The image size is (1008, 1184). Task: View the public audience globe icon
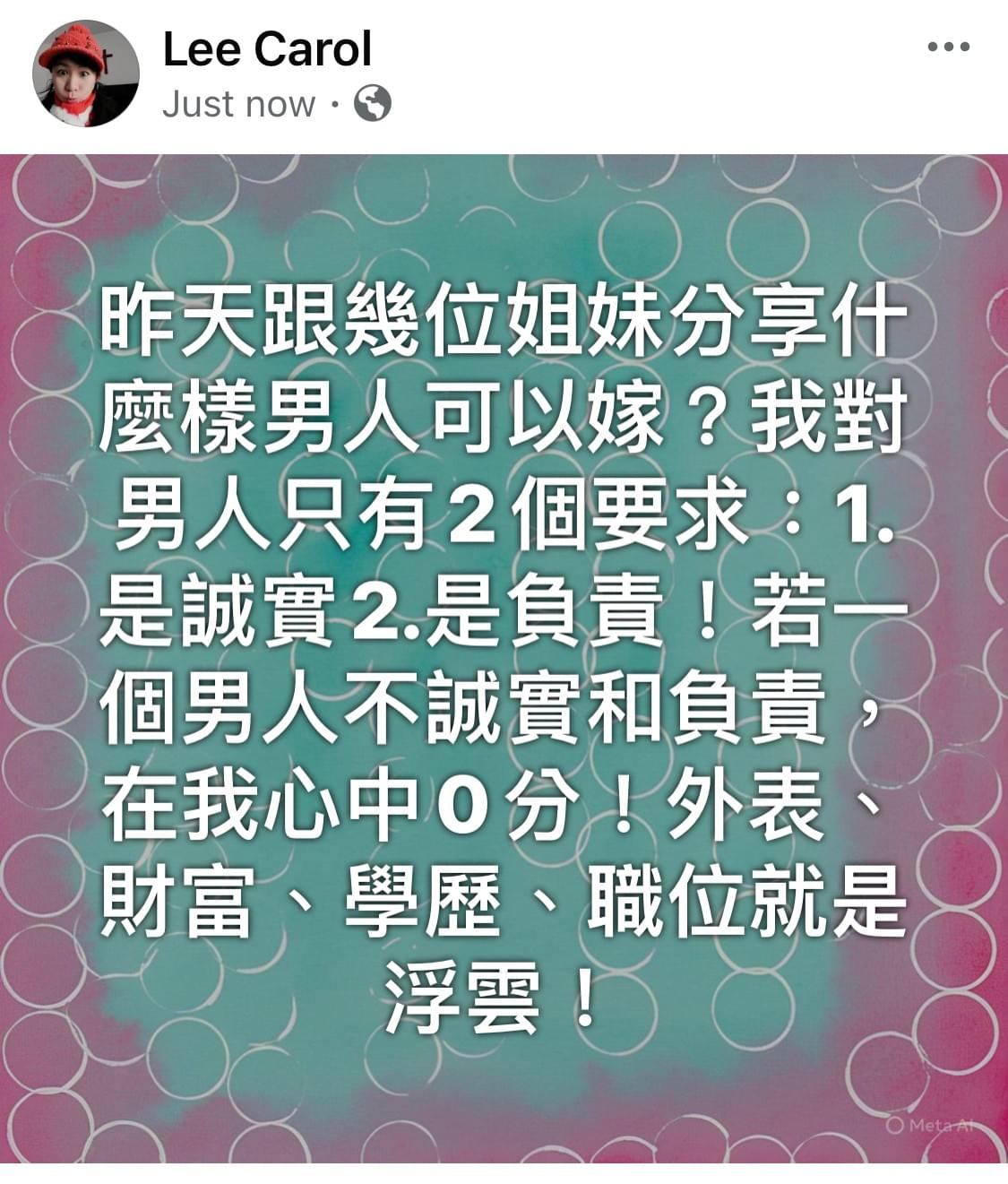pos(373,104)
